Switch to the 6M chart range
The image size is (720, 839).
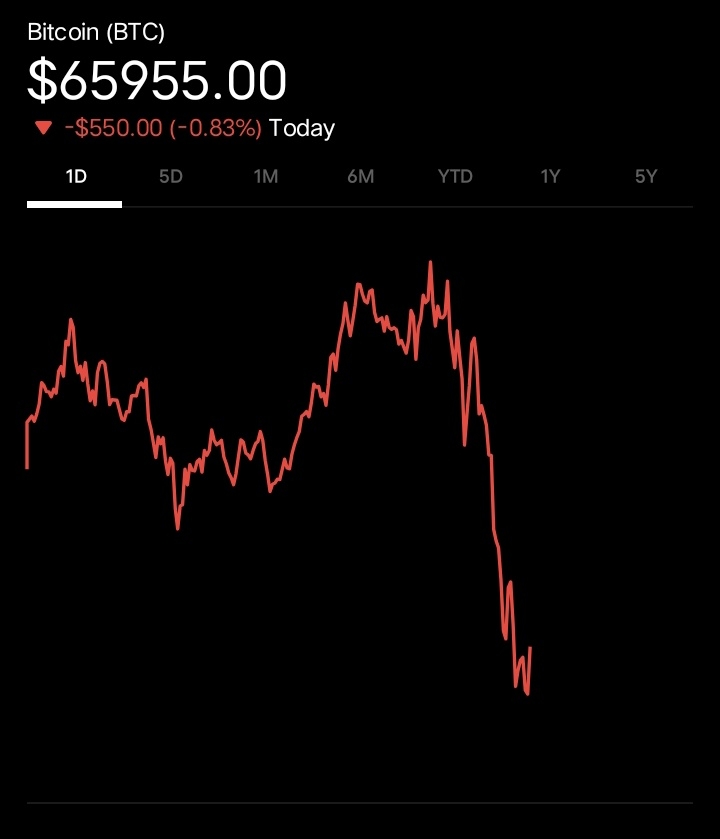[361, 177]
